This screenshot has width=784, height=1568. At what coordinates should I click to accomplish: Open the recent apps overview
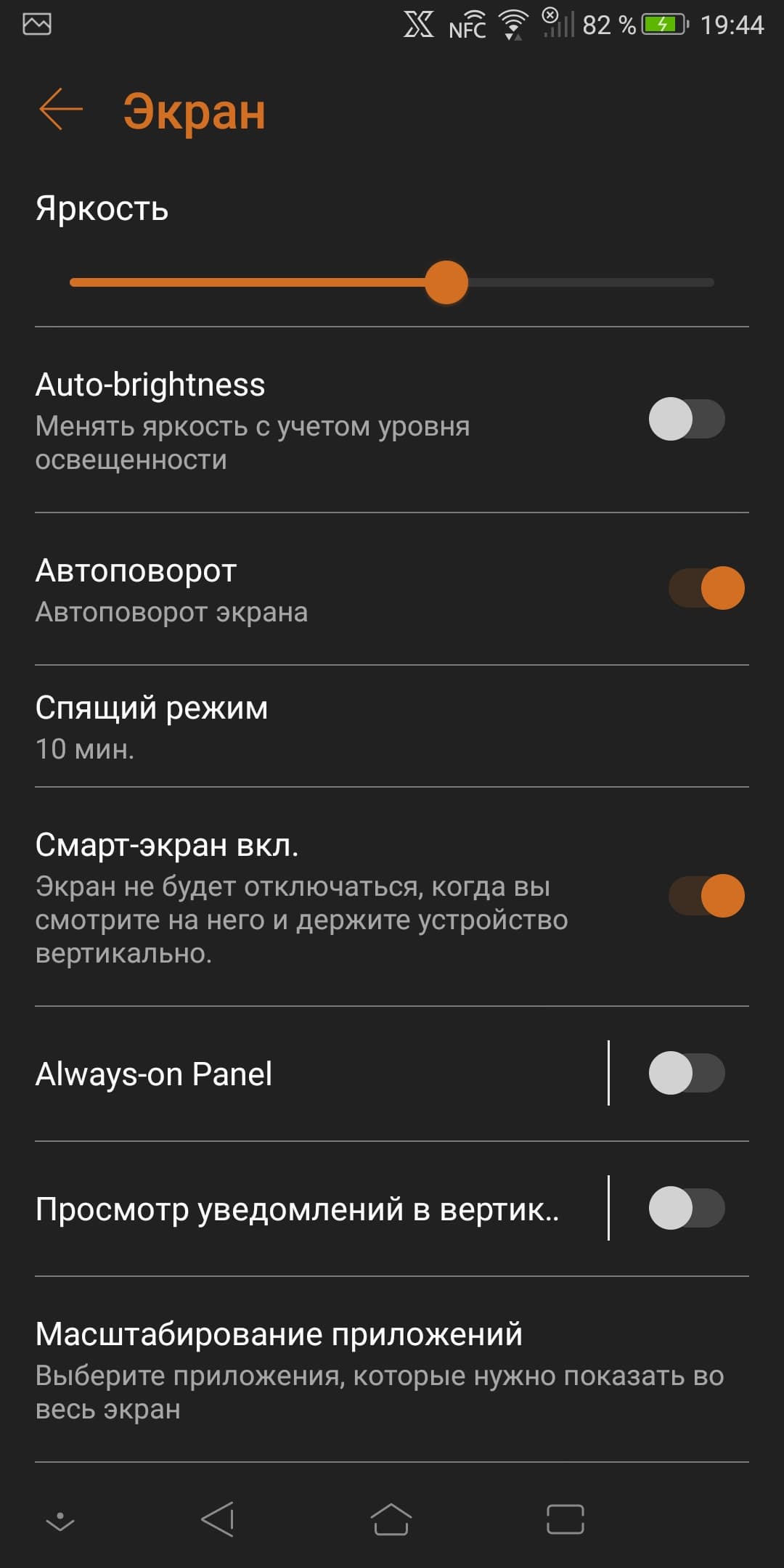tap(565, 1519)
